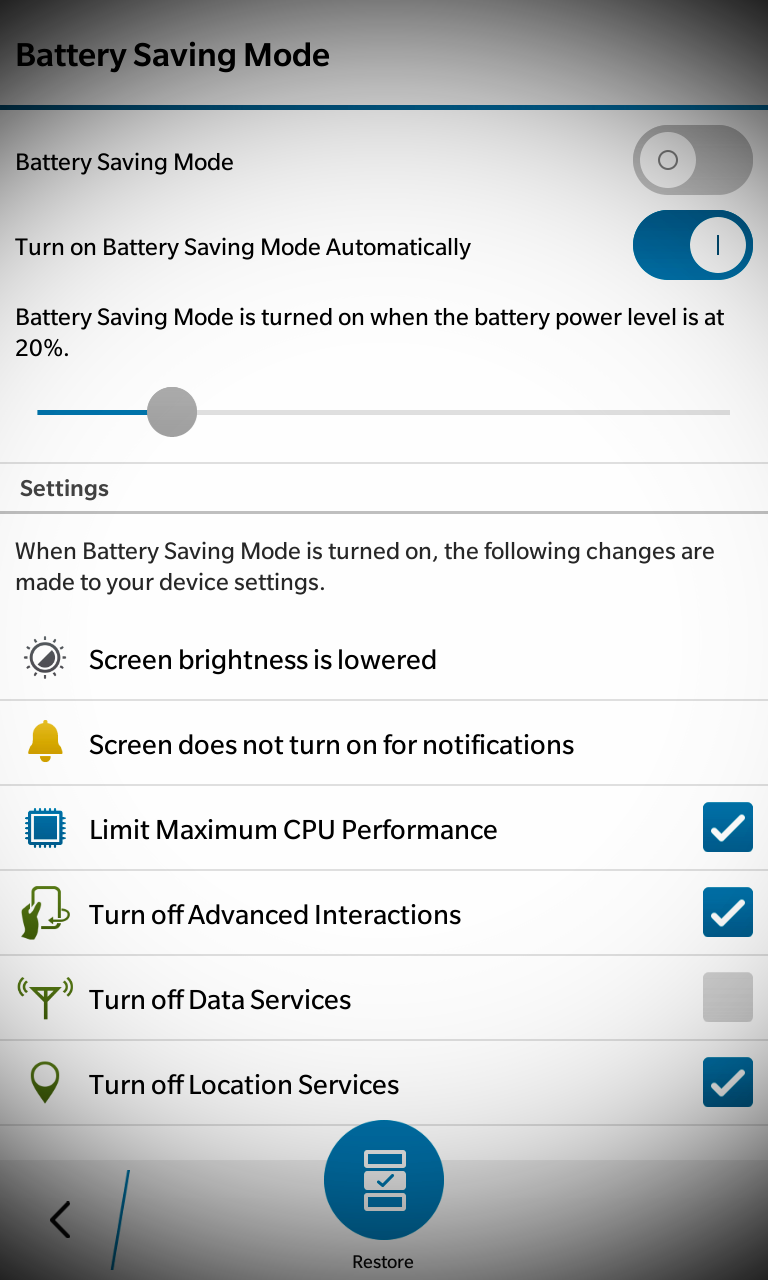Uncheck Turn off Location Services
The height and width of the screenshot is (1280, 768).
click(x=727, y=1082)
